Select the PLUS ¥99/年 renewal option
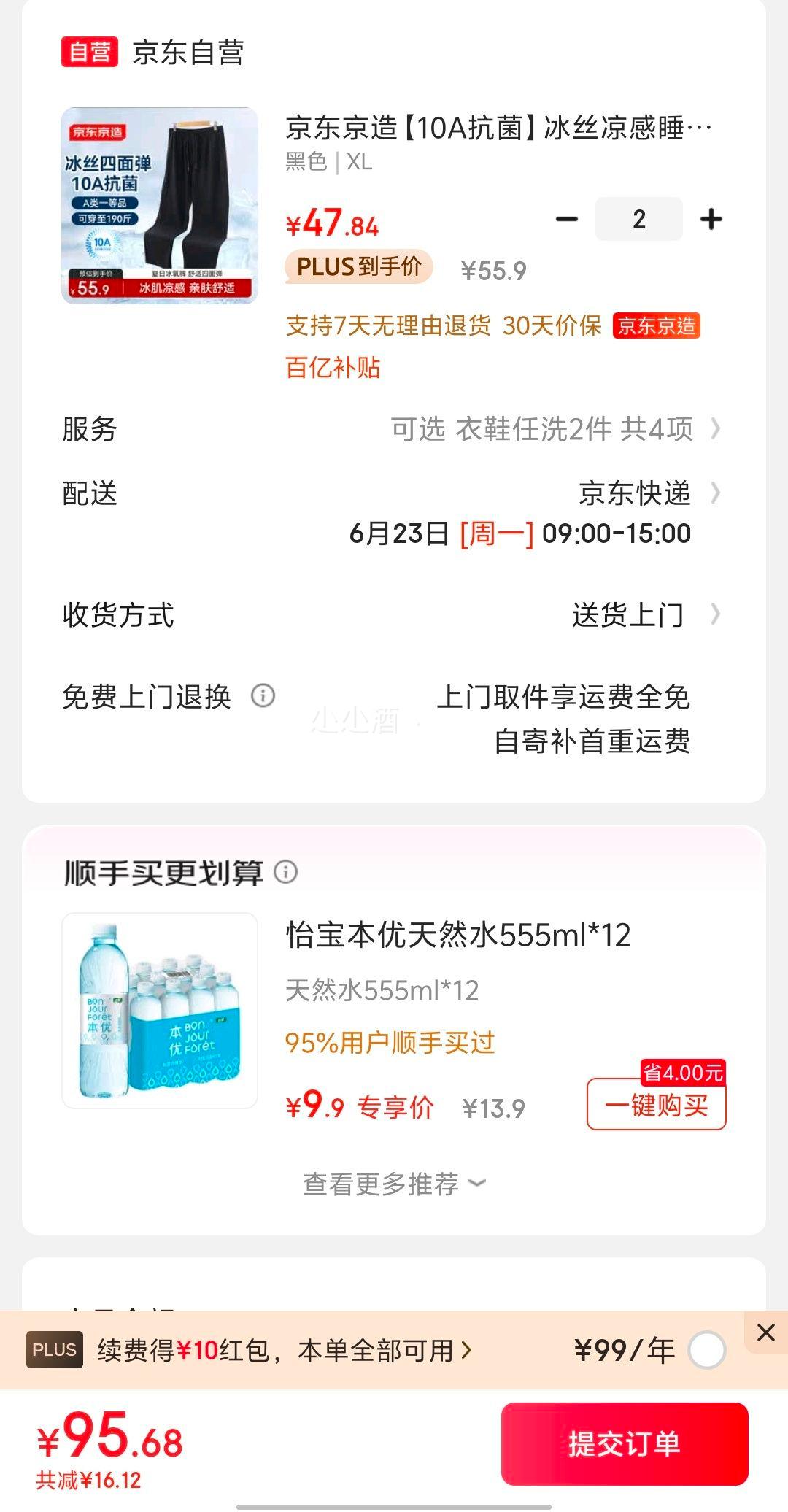This screenshot has height=1512, width=788. point(706,1350)
